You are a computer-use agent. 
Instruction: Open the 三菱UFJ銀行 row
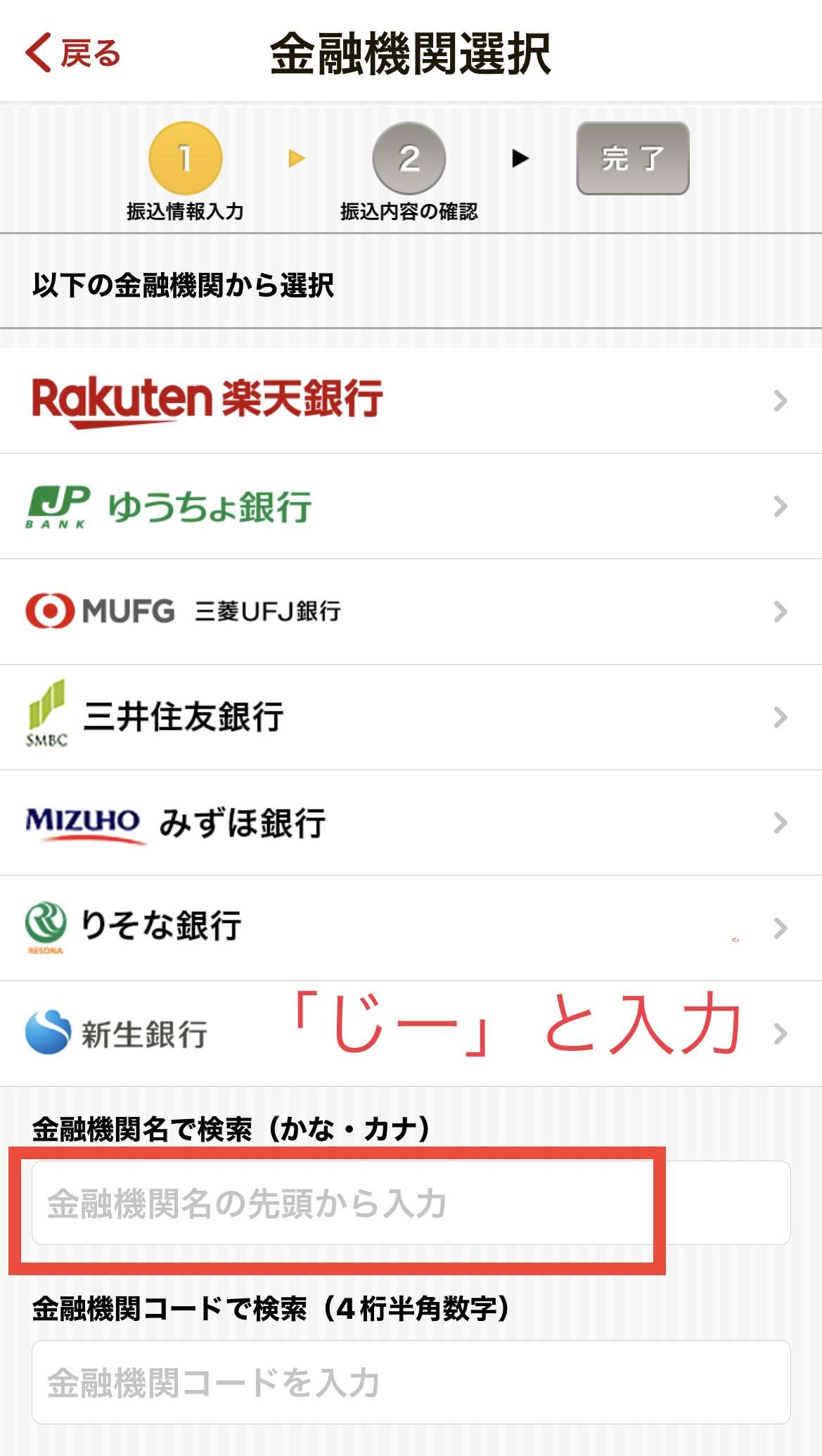click(x=411, y=612)
